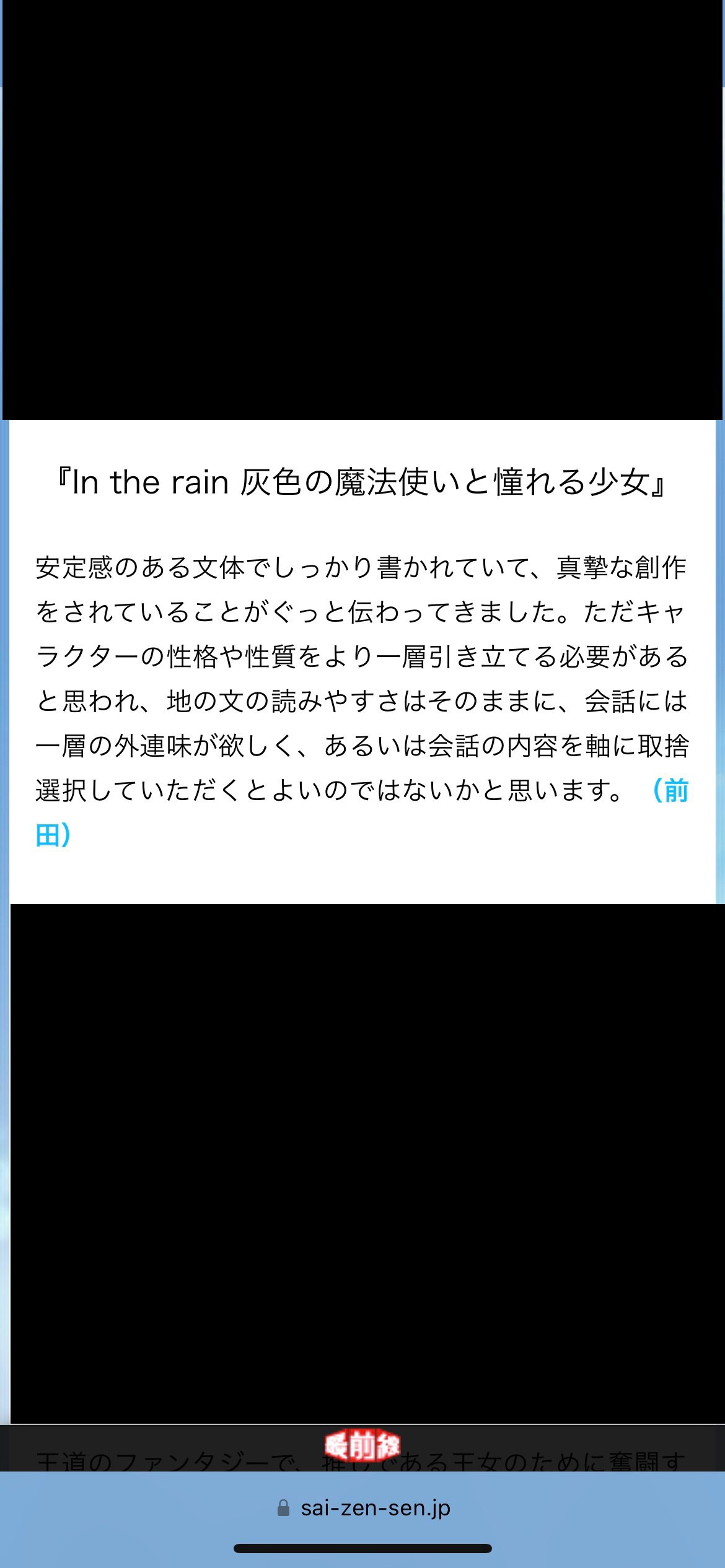Screen dimensions: 725x1568
Task: Open the blue 前田 reviewer link
Action: coord(670,791)
